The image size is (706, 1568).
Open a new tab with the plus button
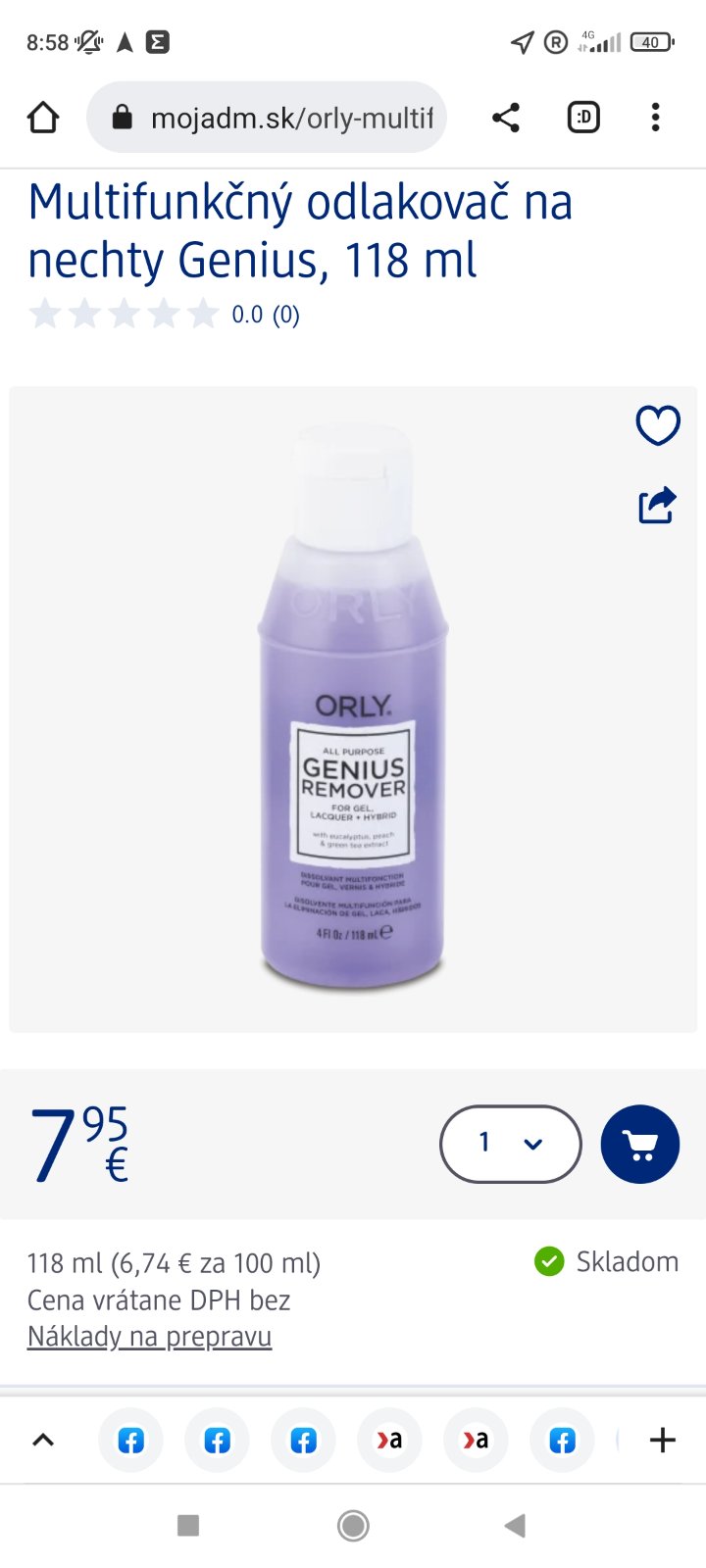point(663,1440)
